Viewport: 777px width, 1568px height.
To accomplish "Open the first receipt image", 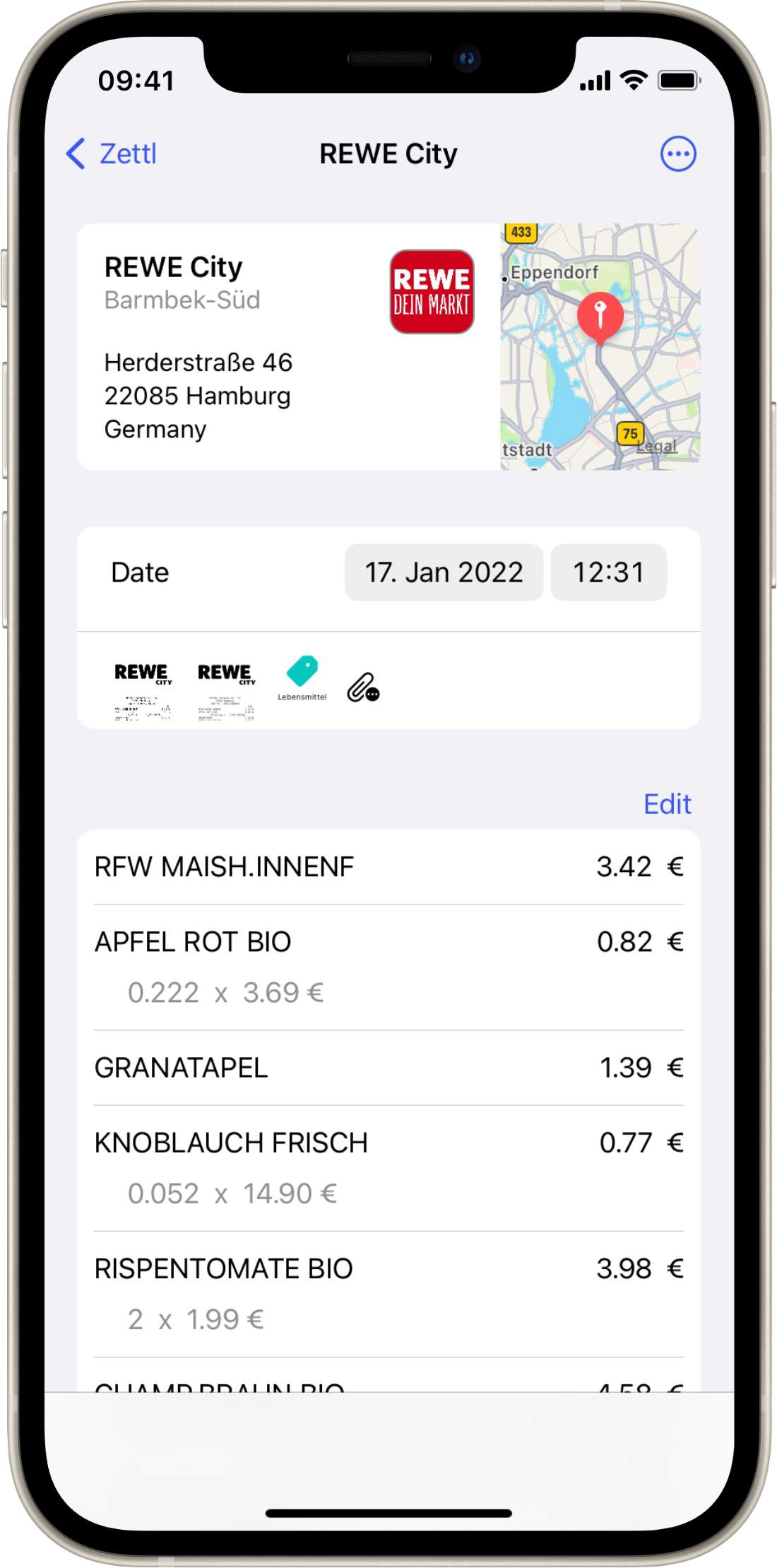I will [143, 690].
